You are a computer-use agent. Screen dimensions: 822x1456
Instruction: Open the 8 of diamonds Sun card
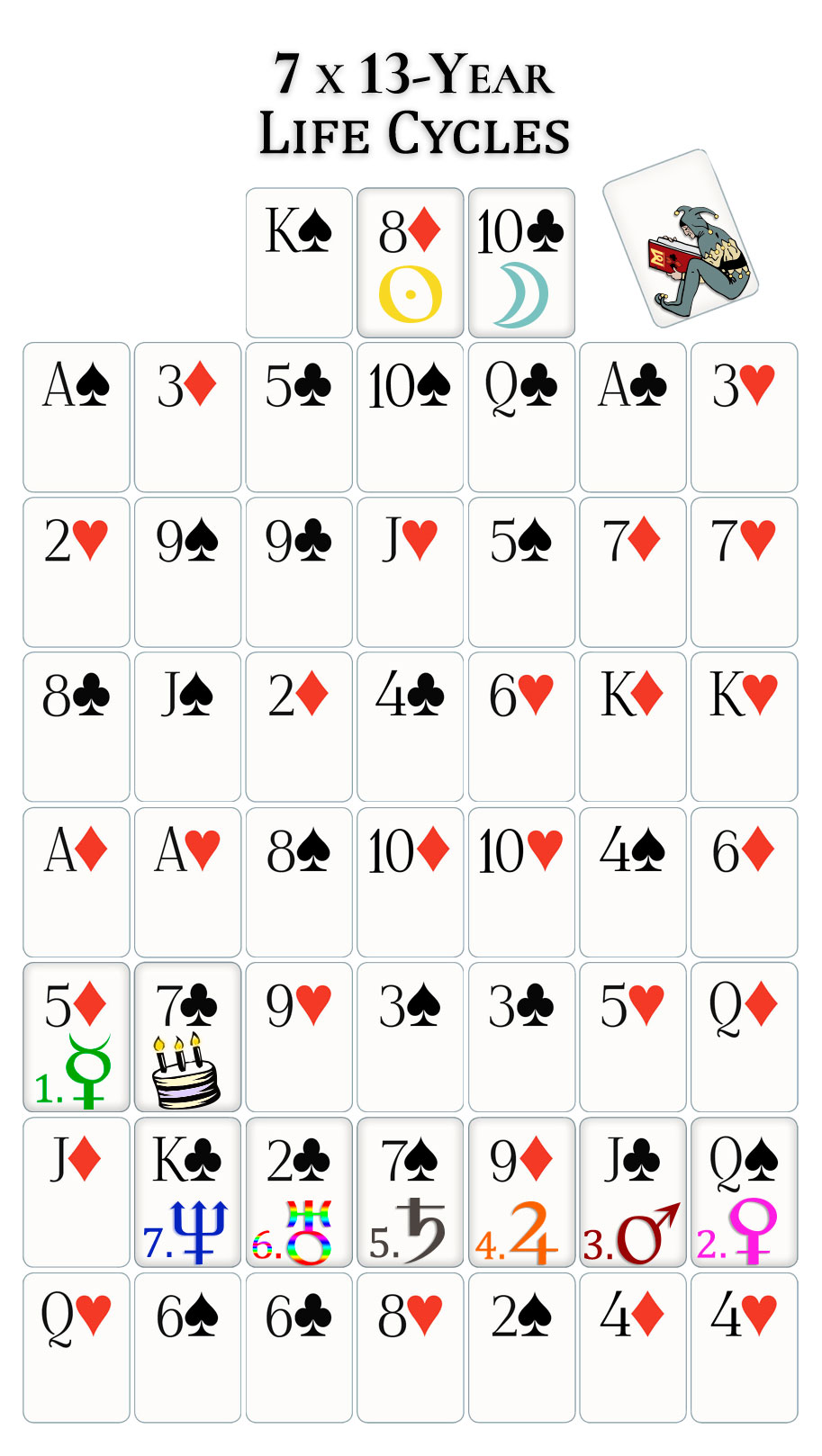(x=411, y=263)
